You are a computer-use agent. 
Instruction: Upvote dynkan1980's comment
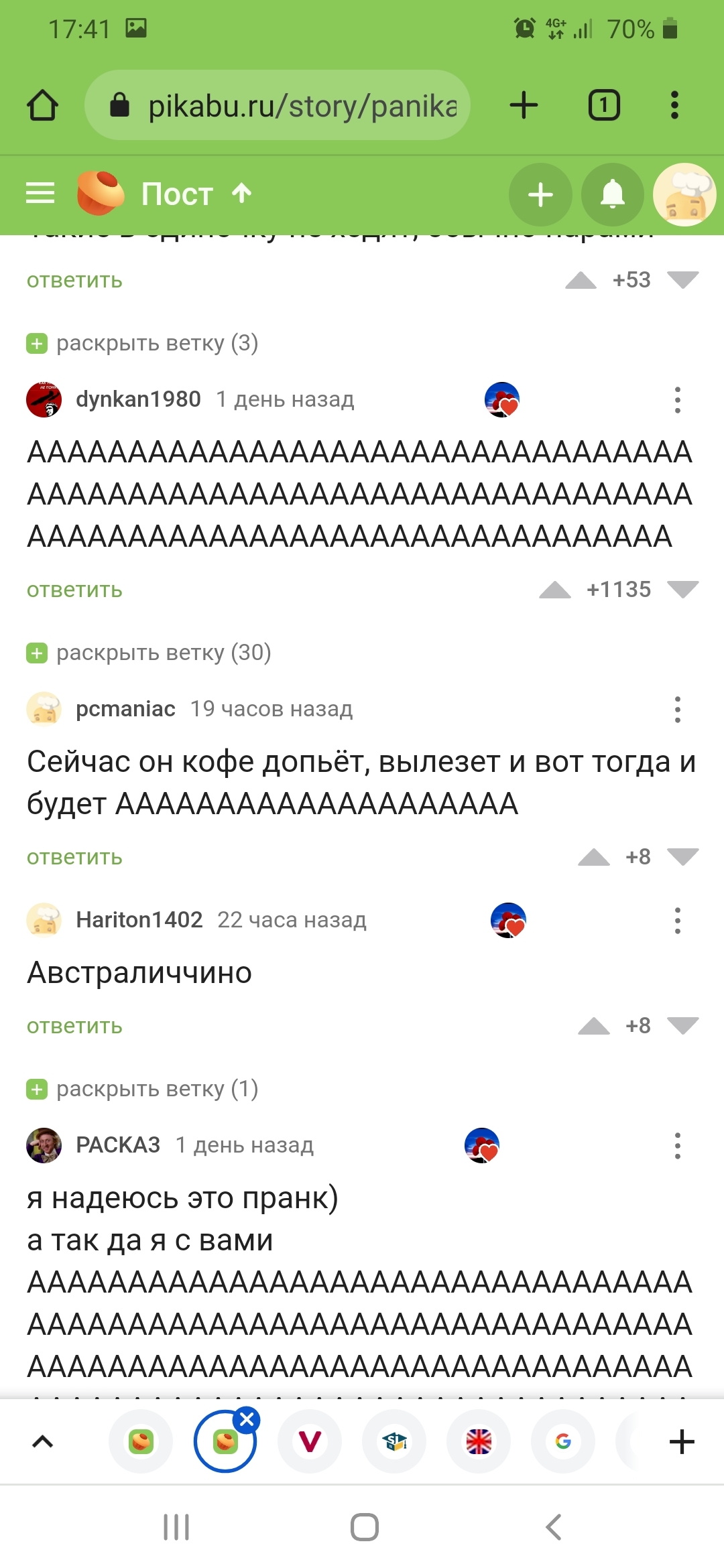(555, 590)
